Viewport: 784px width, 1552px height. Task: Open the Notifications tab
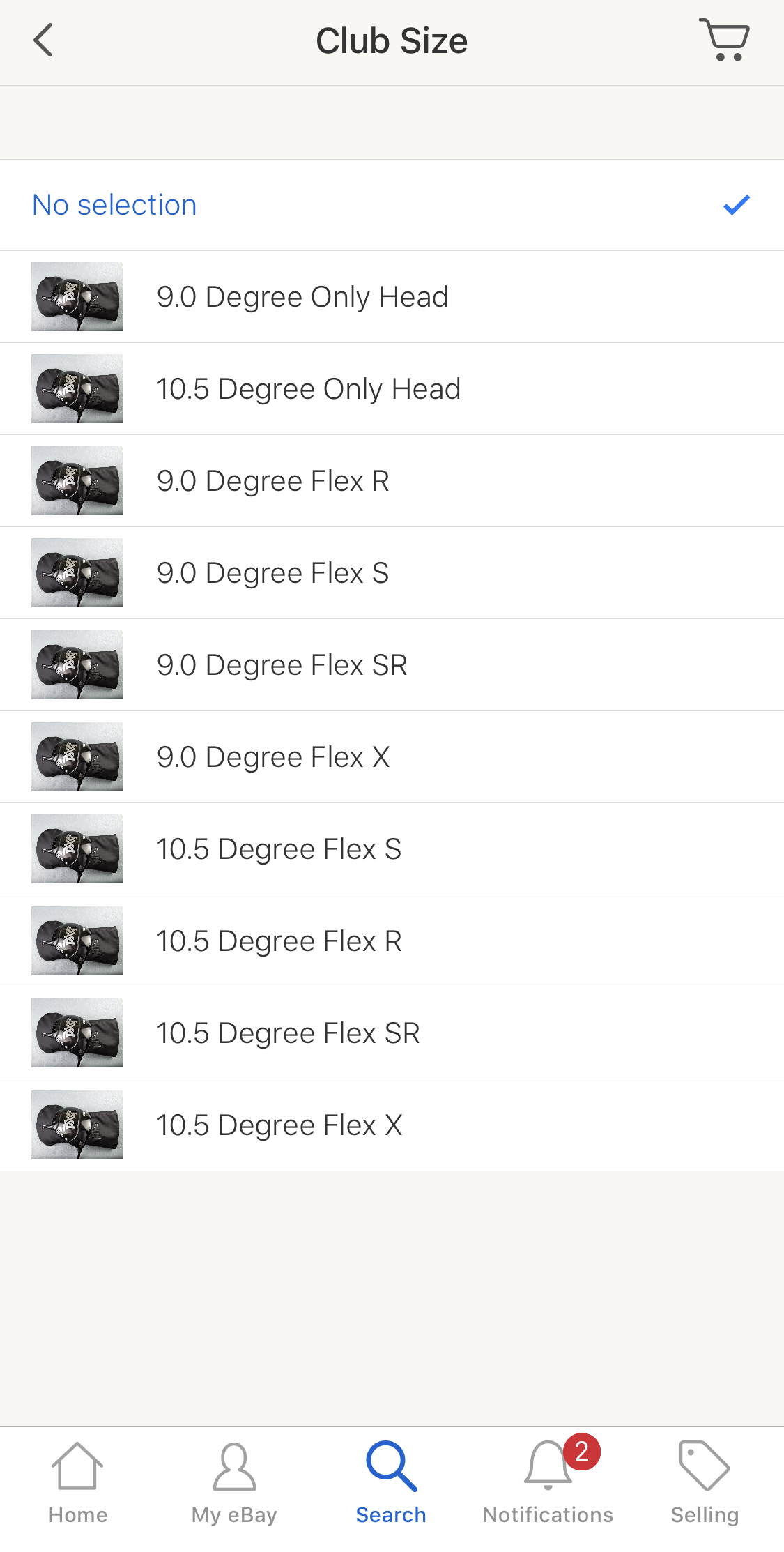coord(548,1482)
